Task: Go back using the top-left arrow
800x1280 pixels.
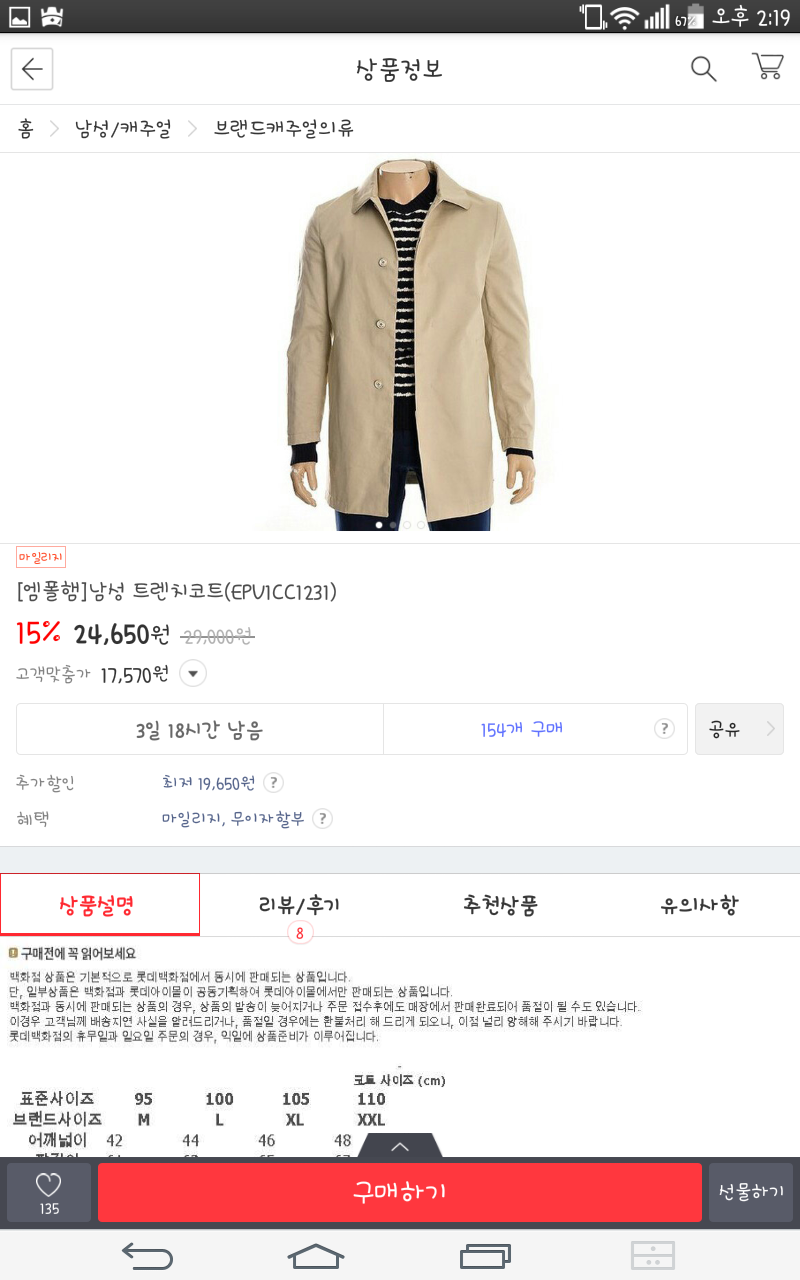Action: [x=32, y=69]
